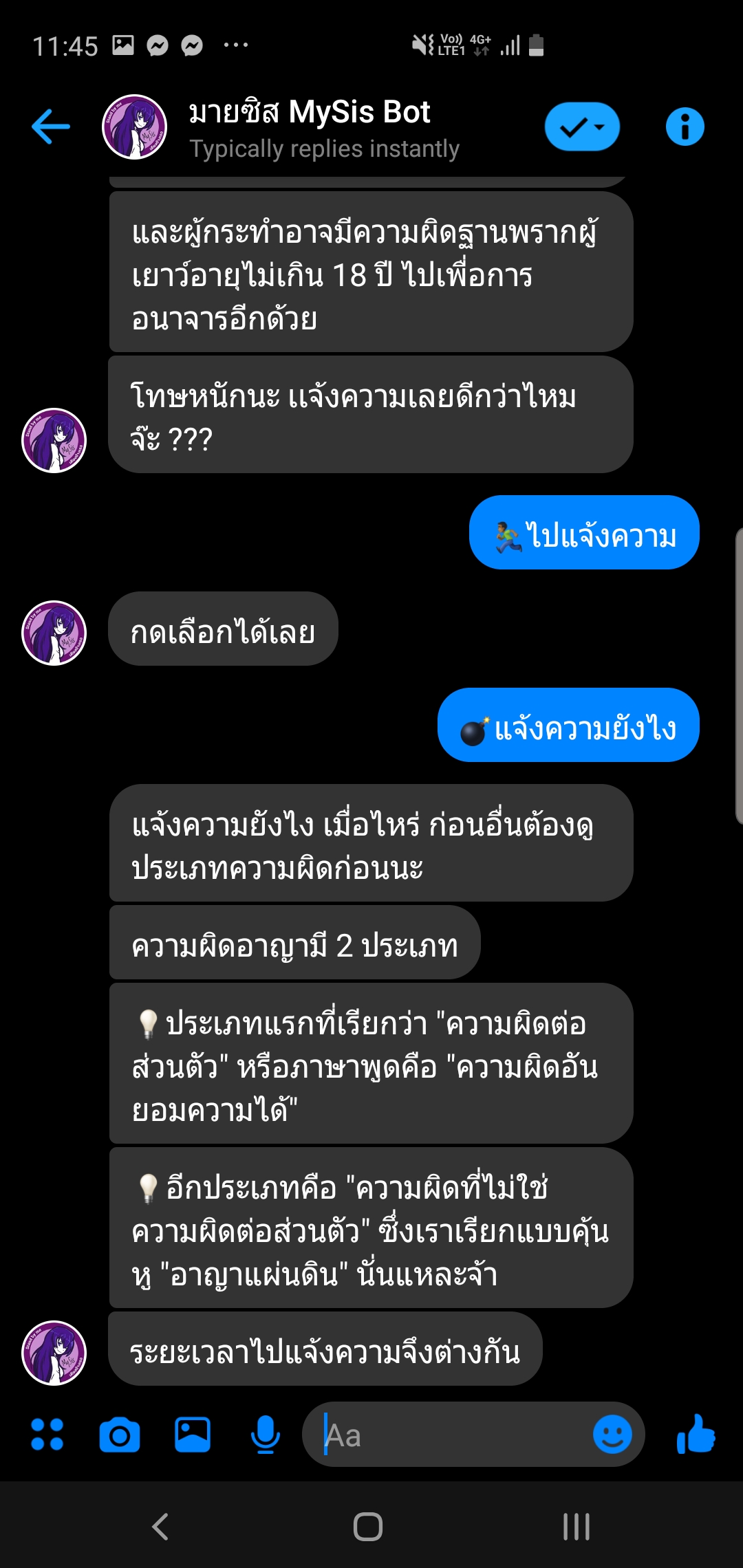Open MySis Bot profile from header name
The height and width of the screenshot is (1568, 743).
coord(310,113)
